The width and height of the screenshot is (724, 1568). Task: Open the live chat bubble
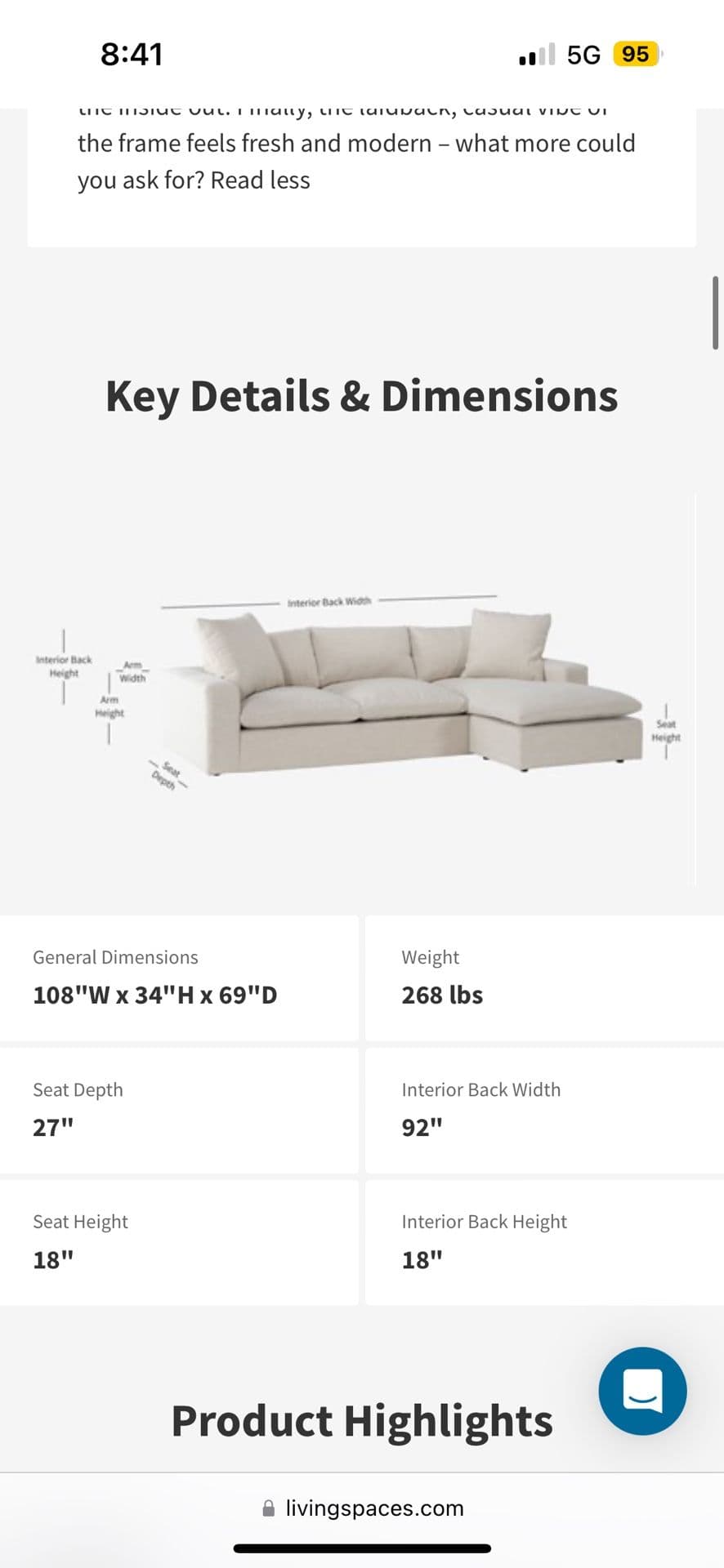click(x=642, y=1391)
